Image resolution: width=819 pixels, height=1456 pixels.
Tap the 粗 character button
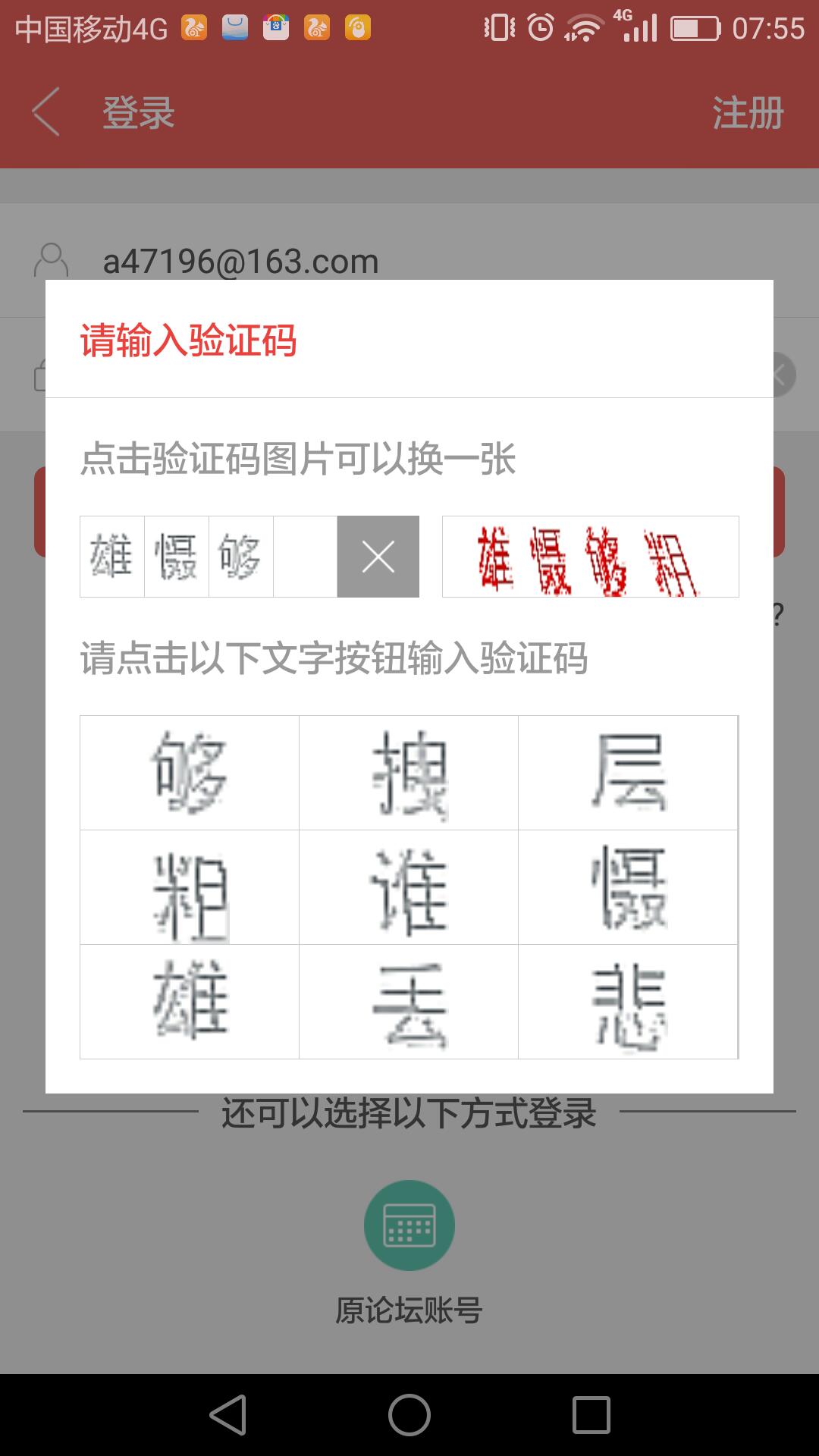click(x=190, y=887)
